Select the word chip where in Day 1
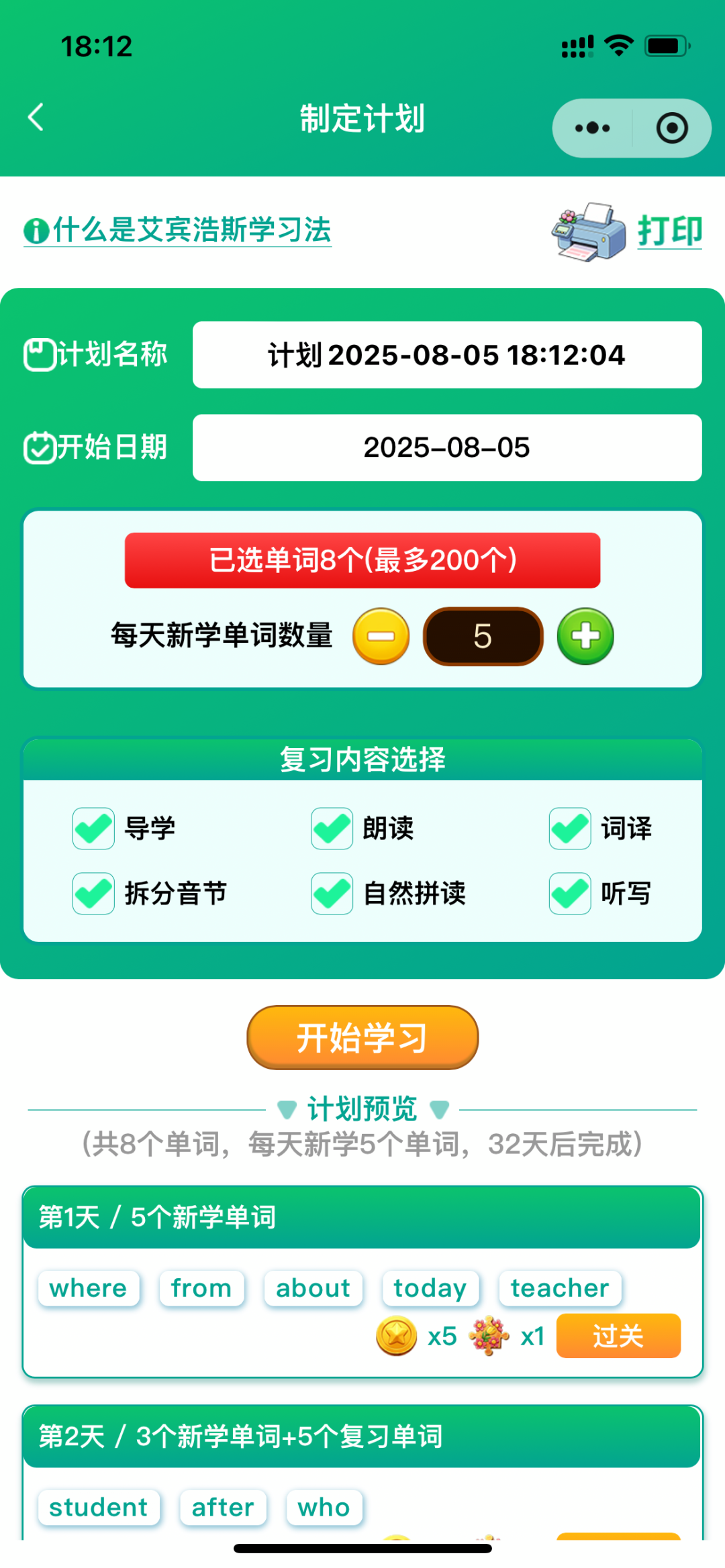 click(89, 1288)
